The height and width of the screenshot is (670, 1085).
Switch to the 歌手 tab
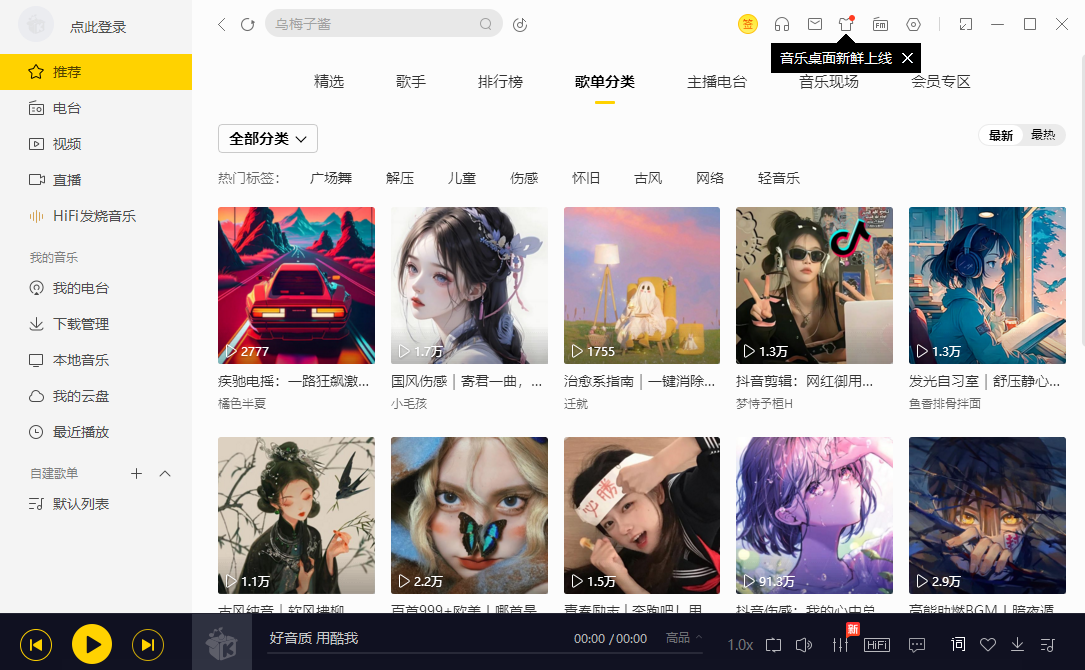(411, 82)
